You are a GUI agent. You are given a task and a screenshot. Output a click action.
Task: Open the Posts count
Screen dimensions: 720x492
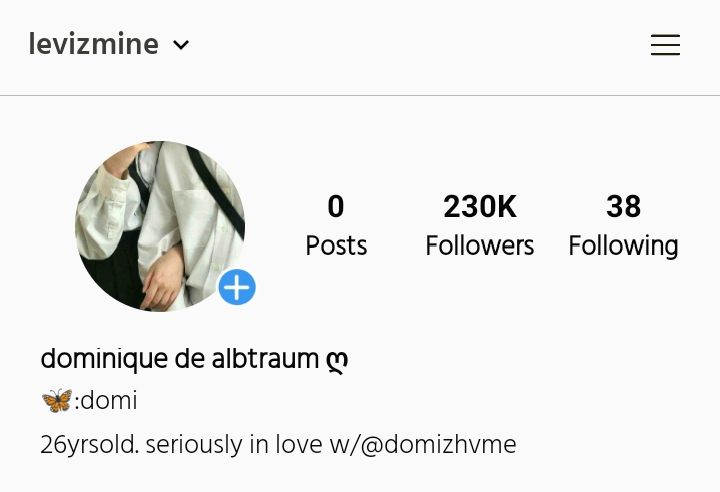(x=336, y=225)
